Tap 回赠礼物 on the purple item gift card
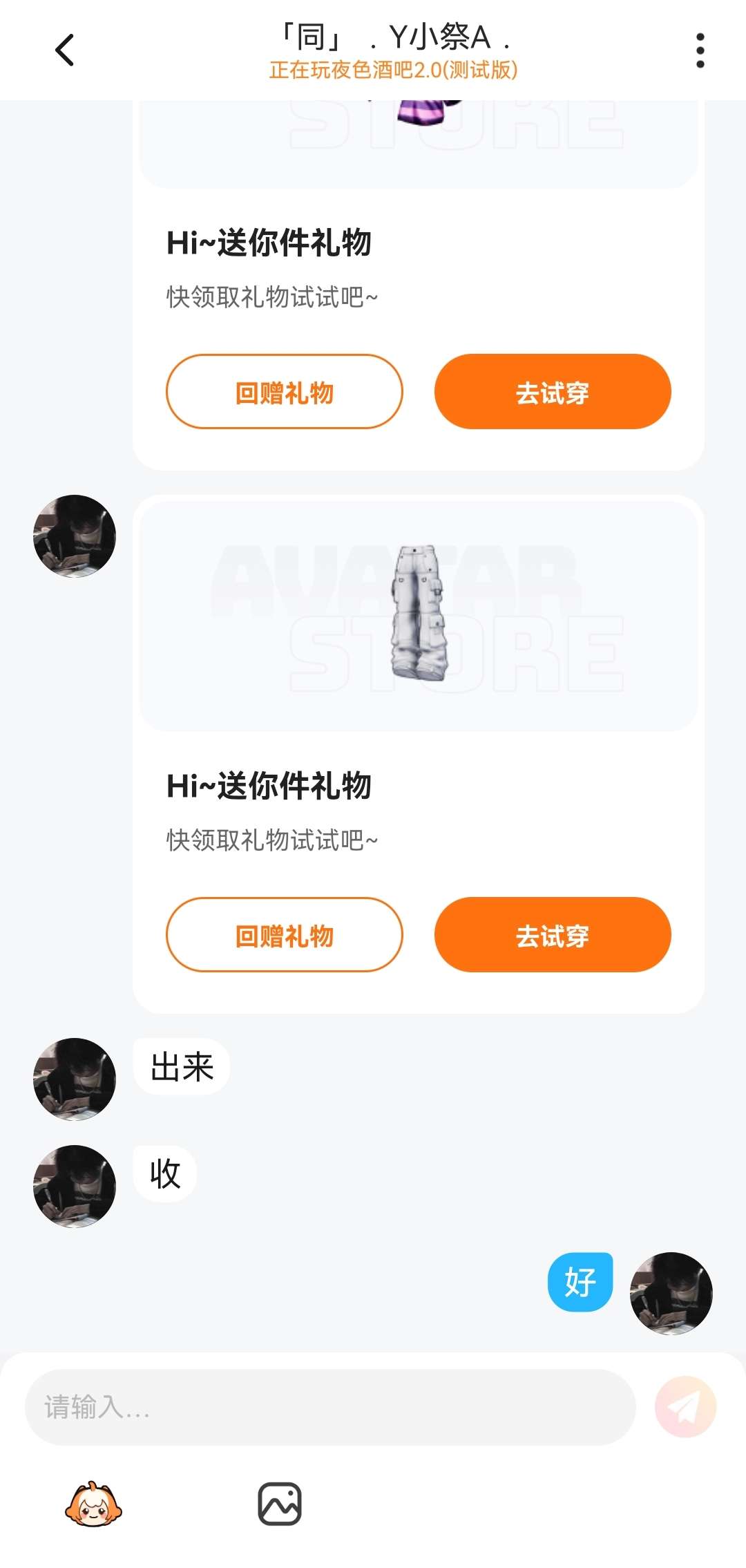The height and width of the screenshot is (1568, 746). 284,392
